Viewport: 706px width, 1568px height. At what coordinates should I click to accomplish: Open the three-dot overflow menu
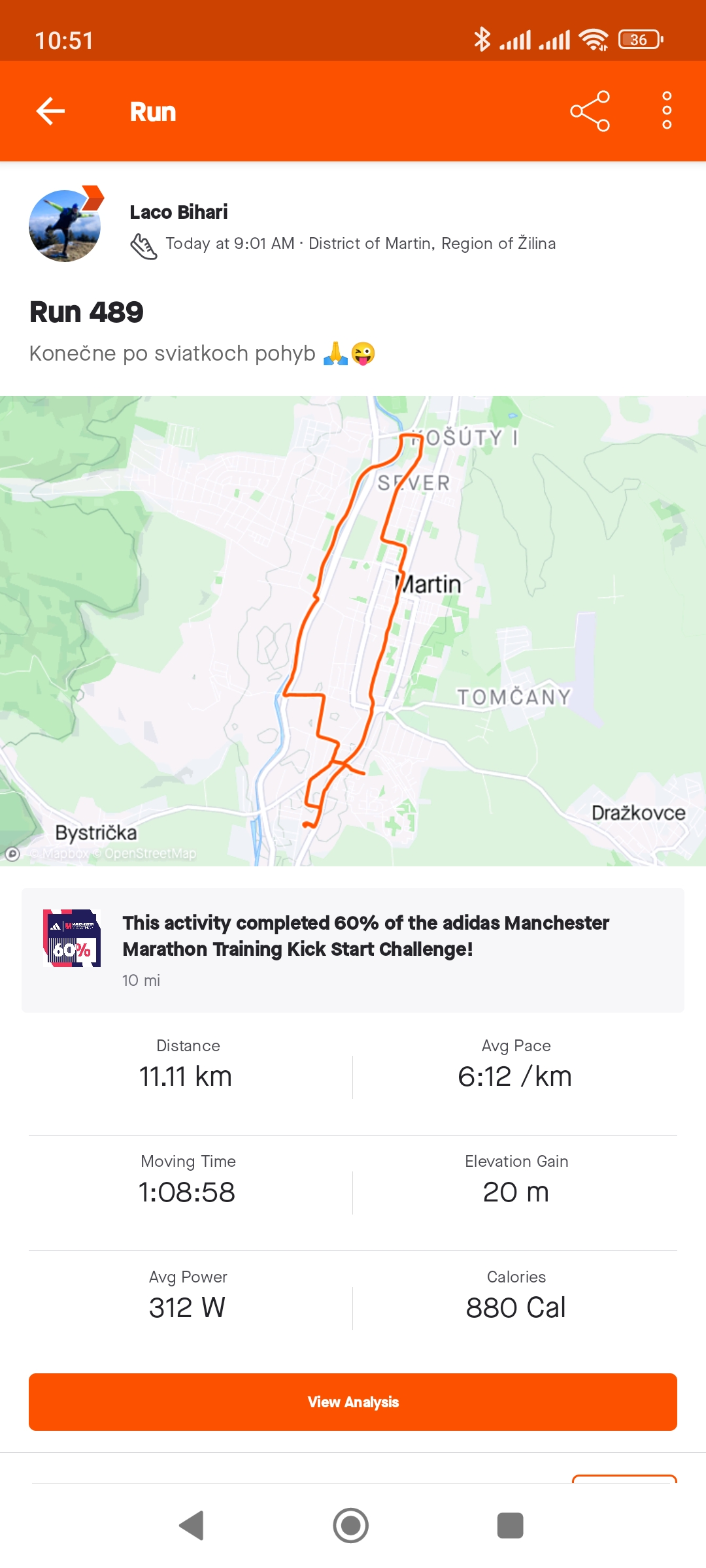(667, 110)
